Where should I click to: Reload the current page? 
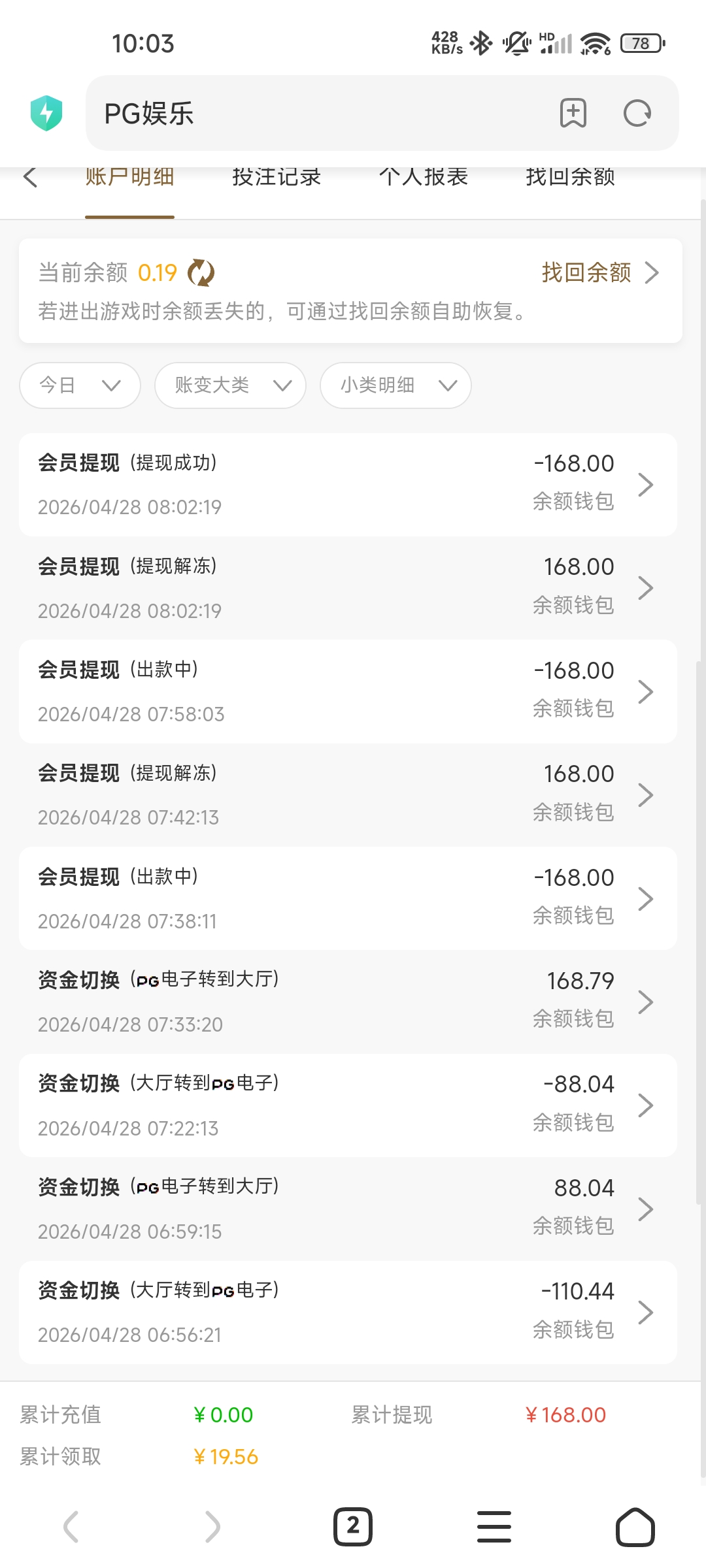coord(637,113)
